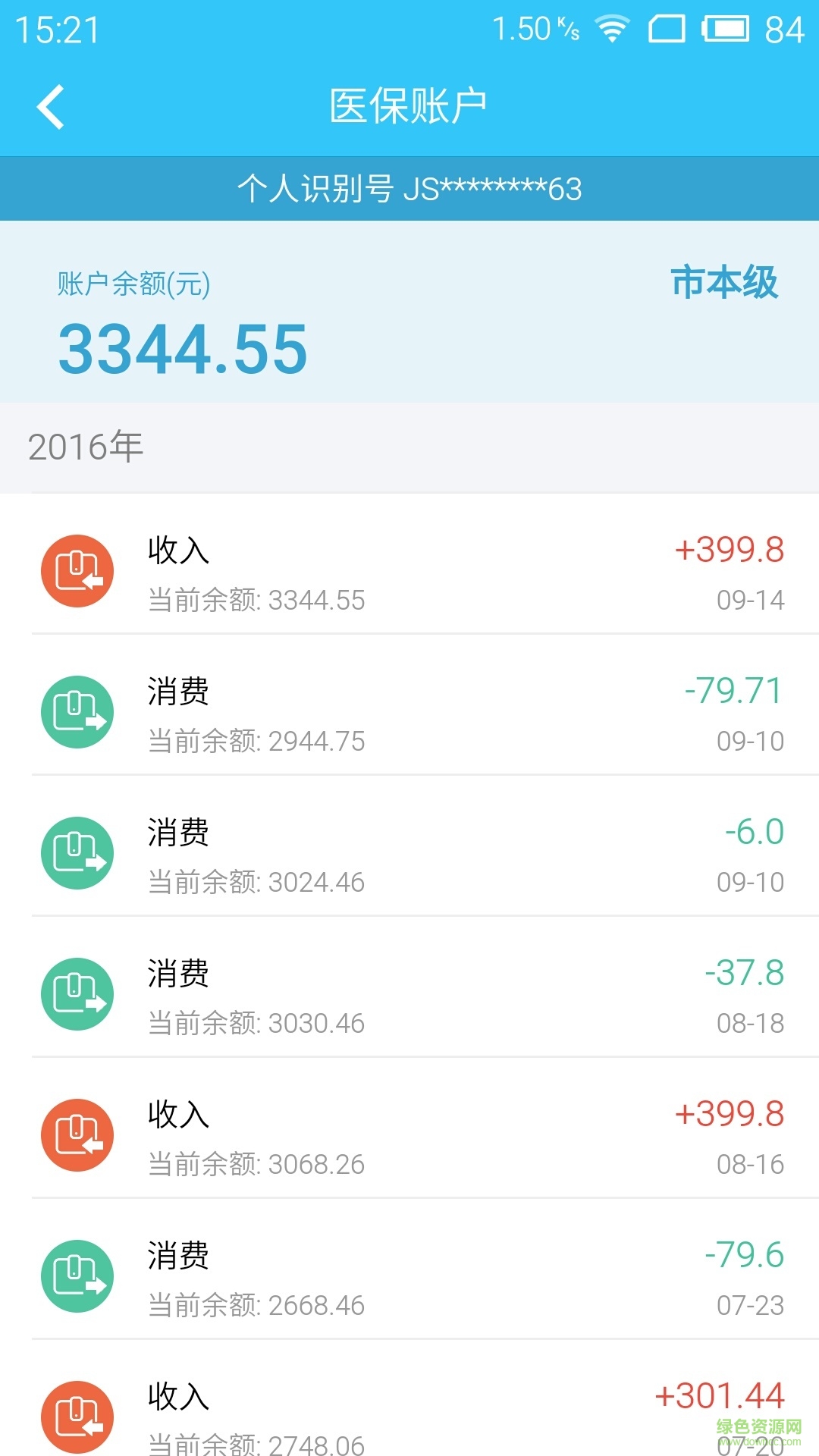Tap the income icon on the 09-14 record

[x=77, y=570]
